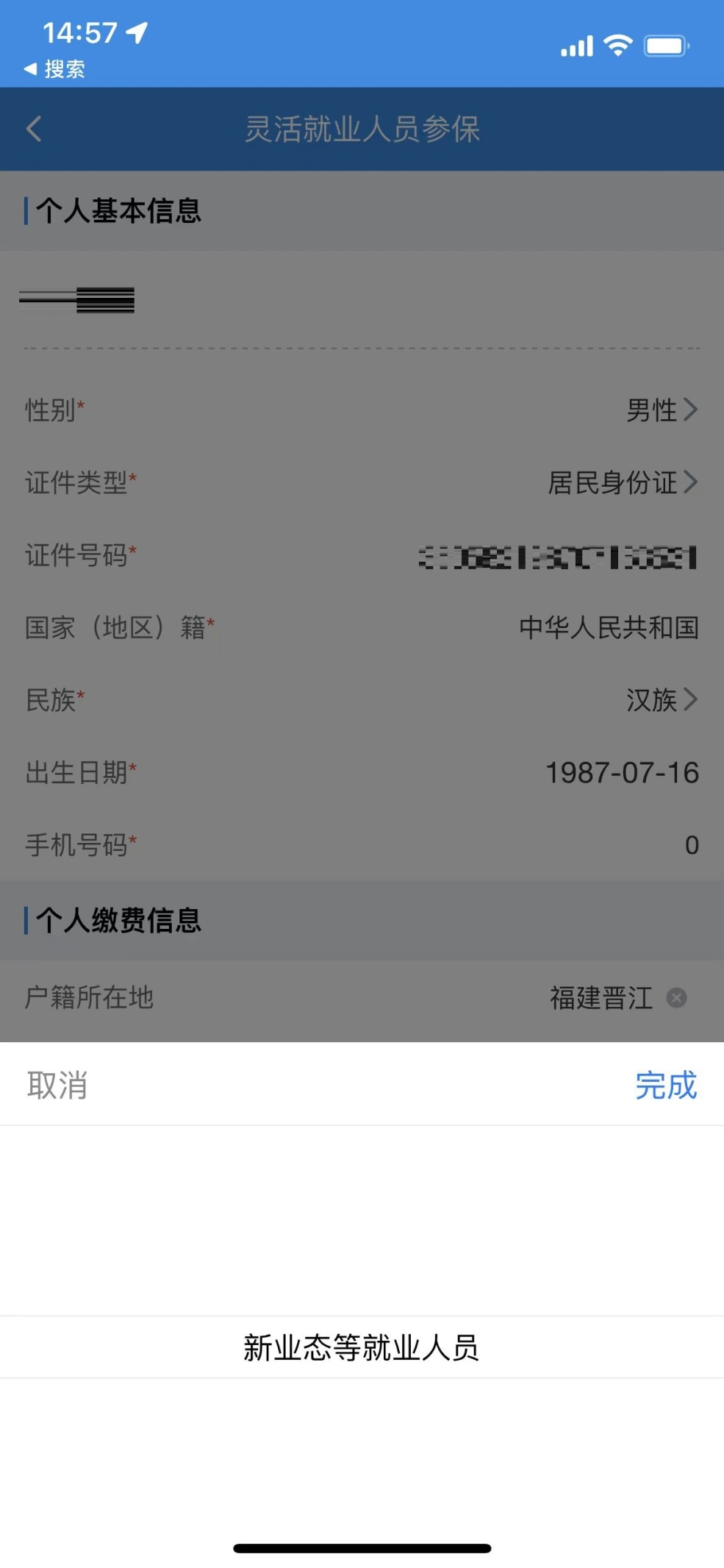The height and width of the screenshot is (1568, 724).
Task: Clear the 户籍所在地 value 福建晋江
Action: [x=676, y=998]
